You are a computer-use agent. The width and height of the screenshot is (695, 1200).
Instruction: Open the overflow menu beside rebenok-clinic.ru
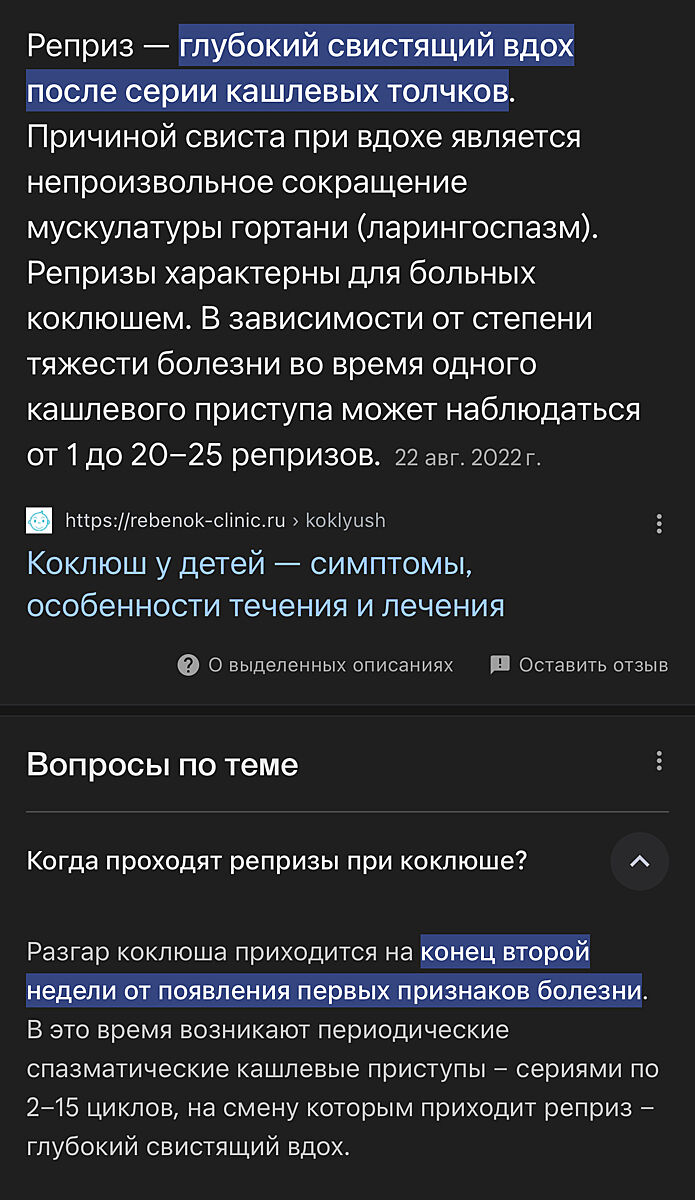658,523
